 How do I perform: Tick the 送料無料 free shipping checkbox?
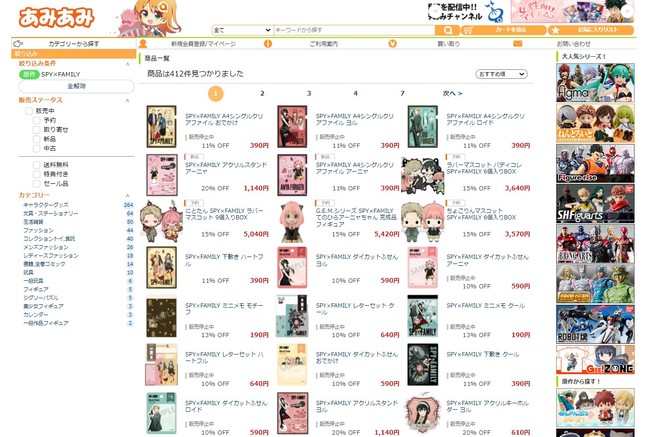pos(38,164)
